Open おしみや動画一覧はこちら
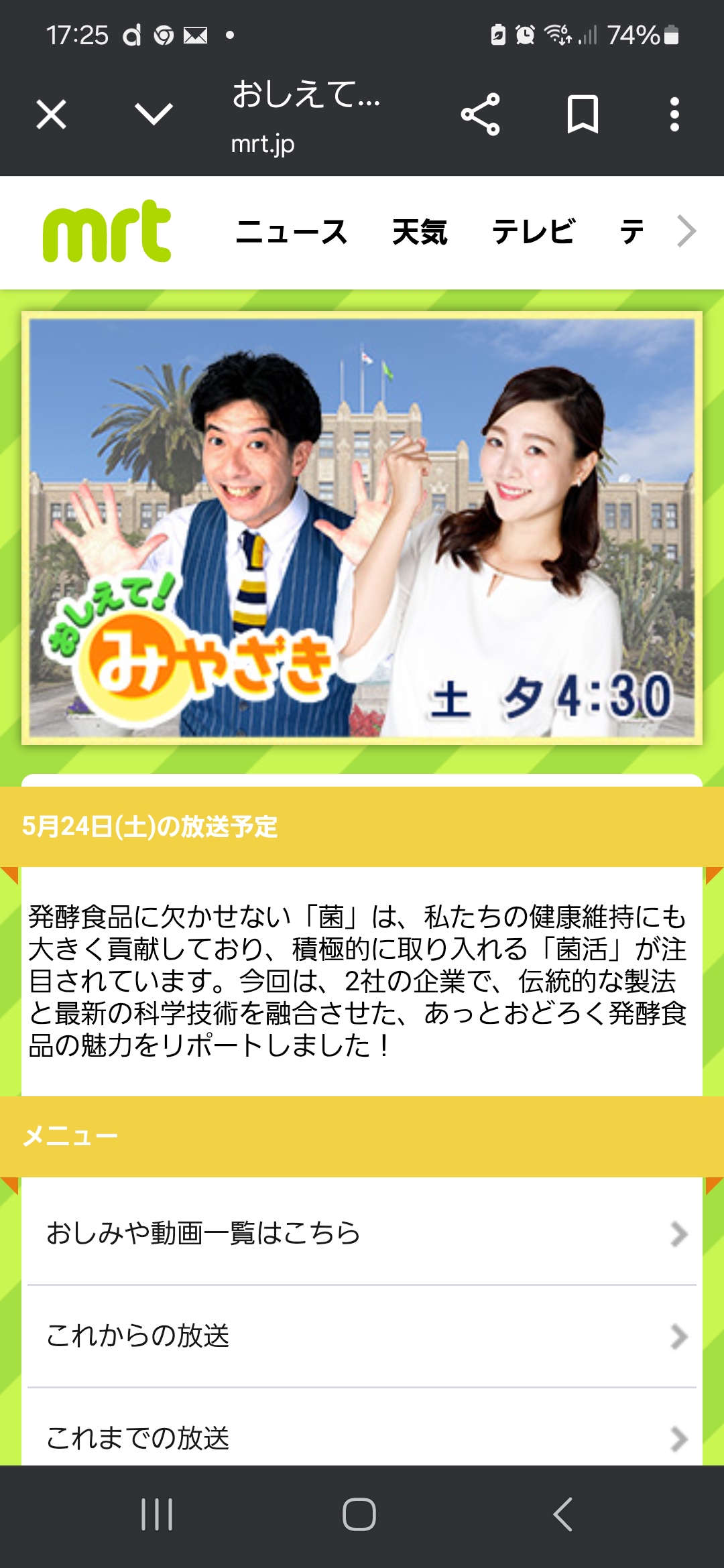Image resolution: width=724 pixels, height=1568 pixels. (362, 1233)
